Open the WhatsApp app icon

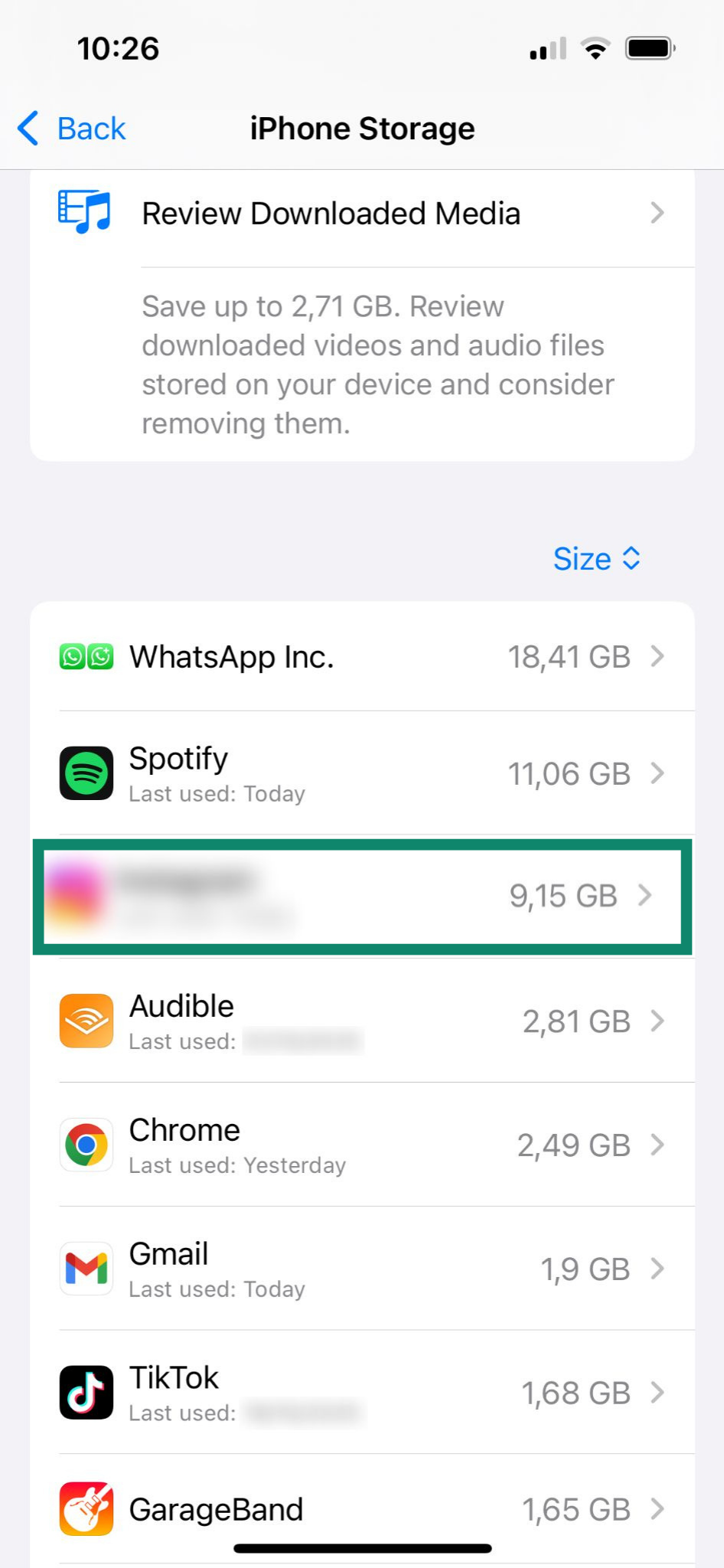coord(86,656)
